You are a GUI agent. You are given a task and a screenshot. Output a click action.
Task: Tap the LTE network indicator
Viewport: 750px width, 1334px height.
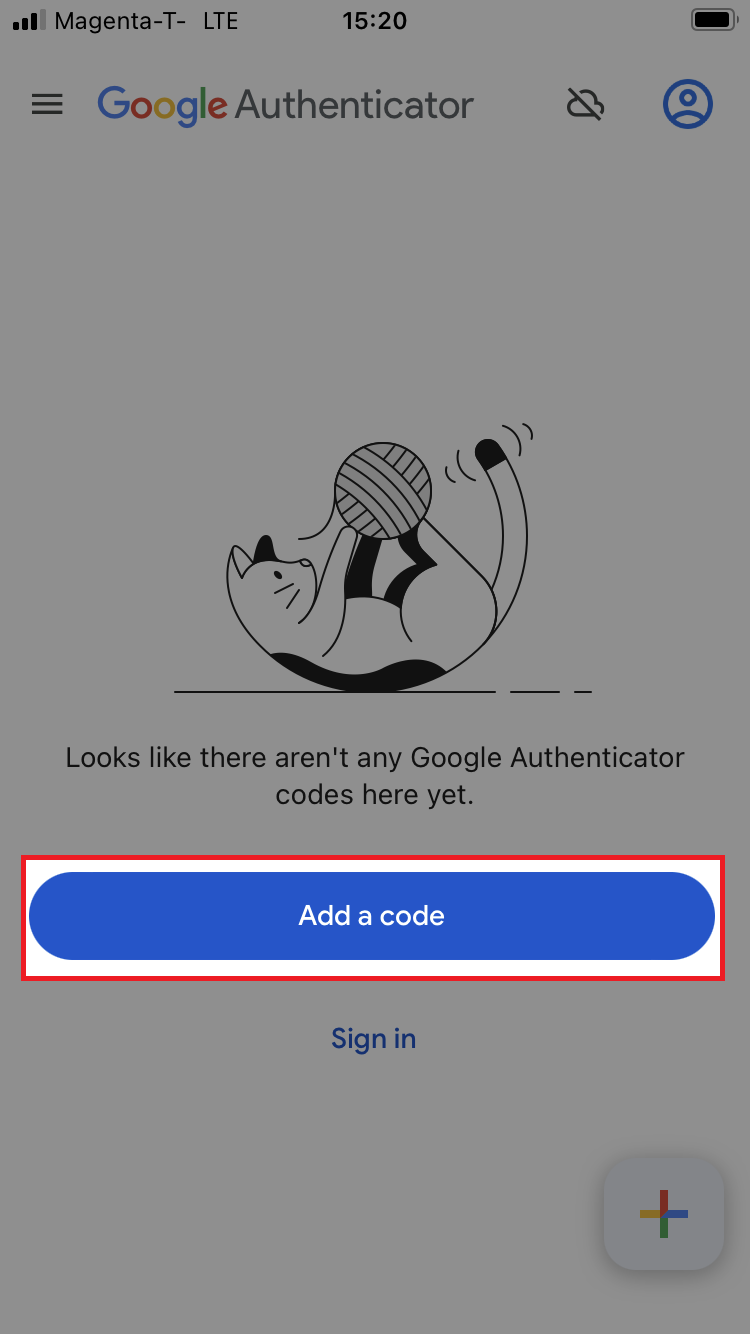220,20
